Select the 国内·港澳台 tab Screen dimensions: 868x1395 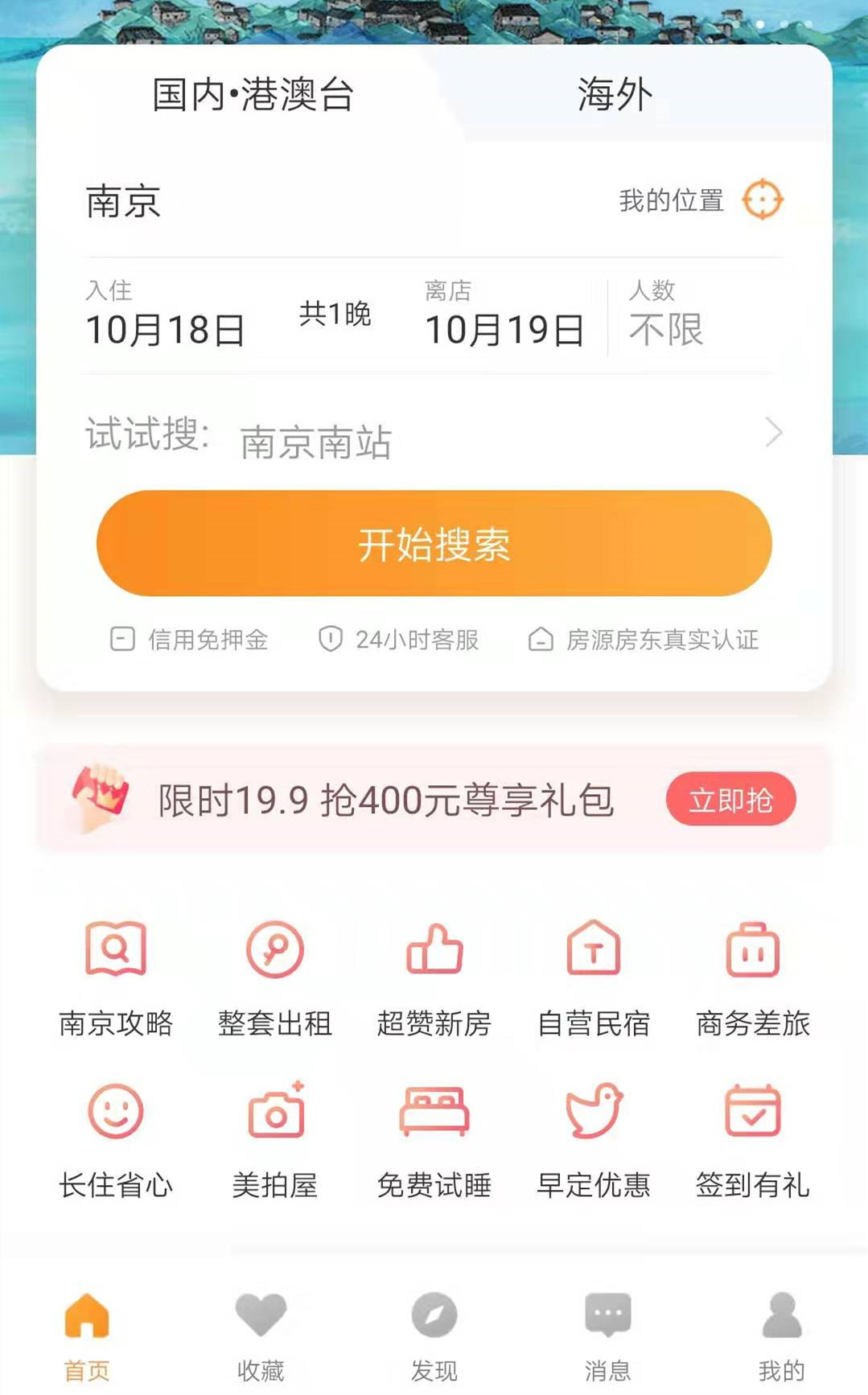pos(253,95)
